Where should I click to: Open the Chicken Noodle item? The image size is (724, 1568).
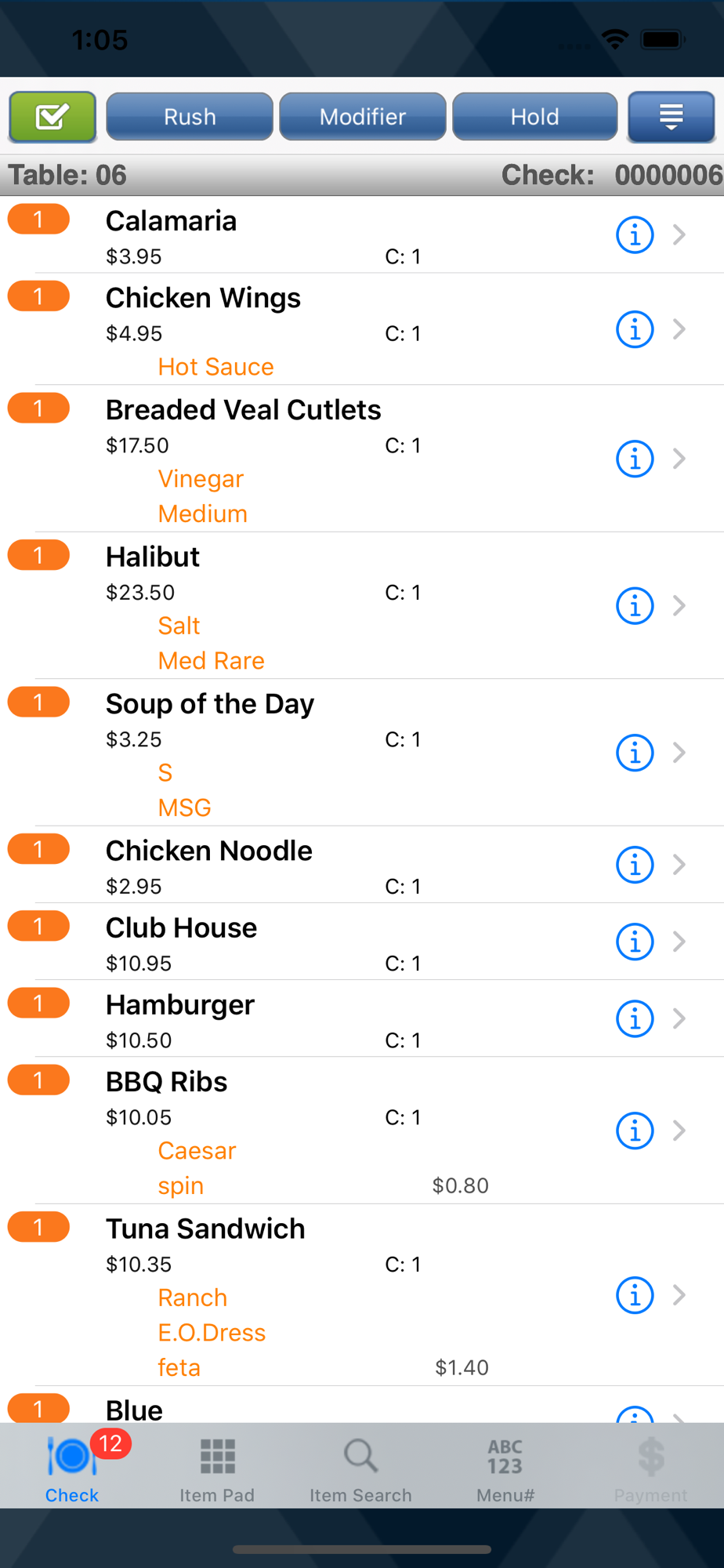pos(362,865)
